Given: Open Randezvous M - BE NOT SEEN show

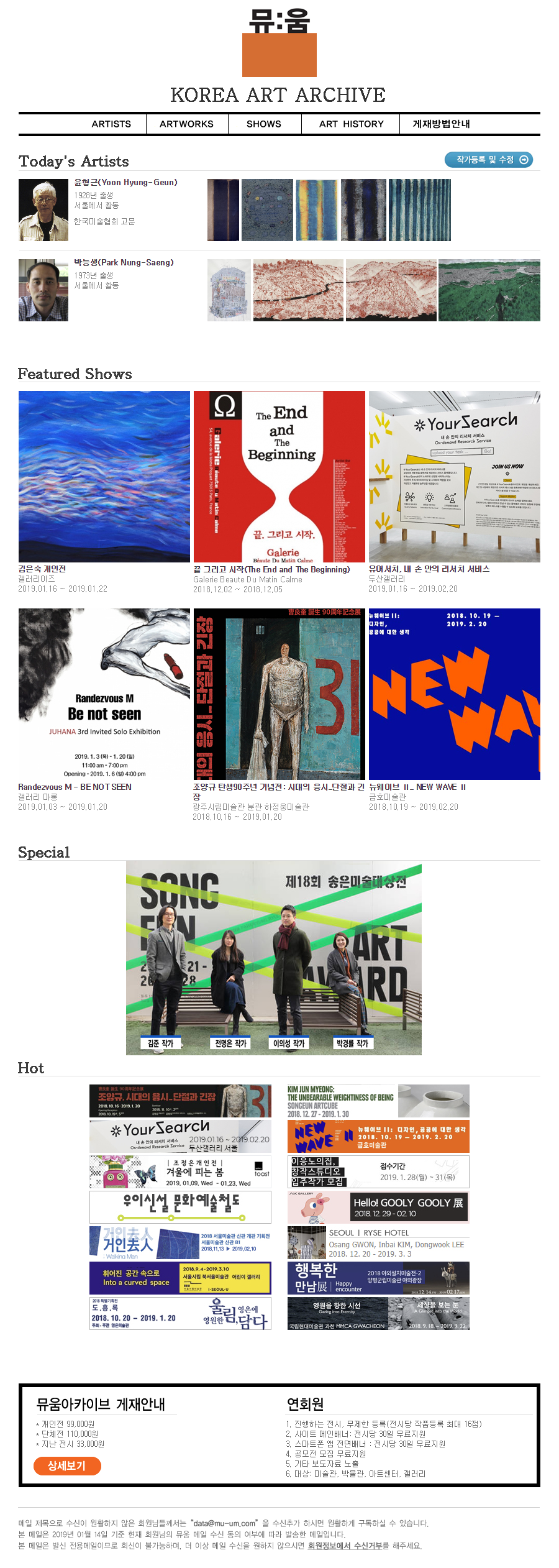Looking at the screenshot, I should click(x=104, y=694).
